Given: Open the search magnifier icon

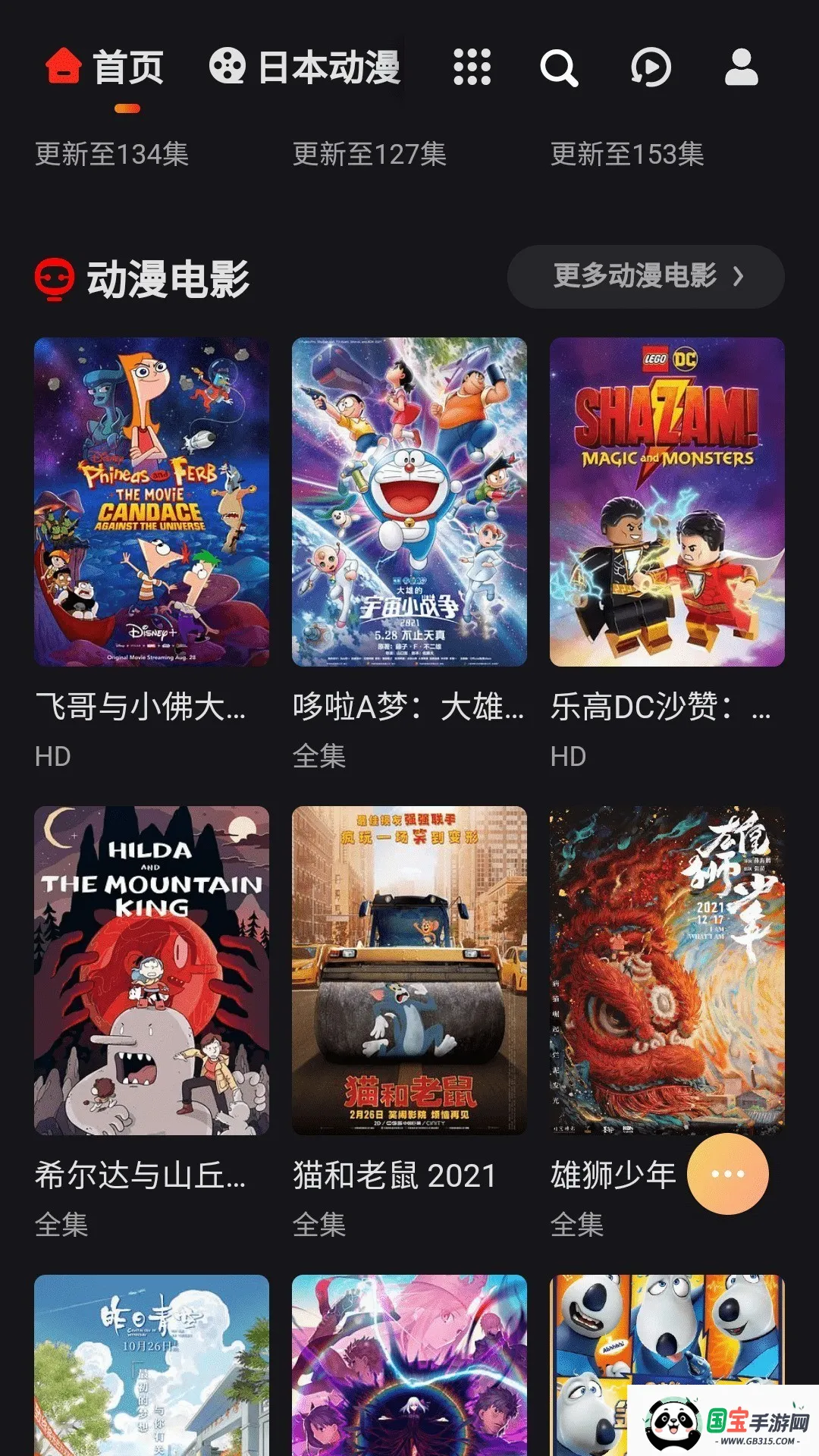Looking at the screenshot, I should [559, 68].
